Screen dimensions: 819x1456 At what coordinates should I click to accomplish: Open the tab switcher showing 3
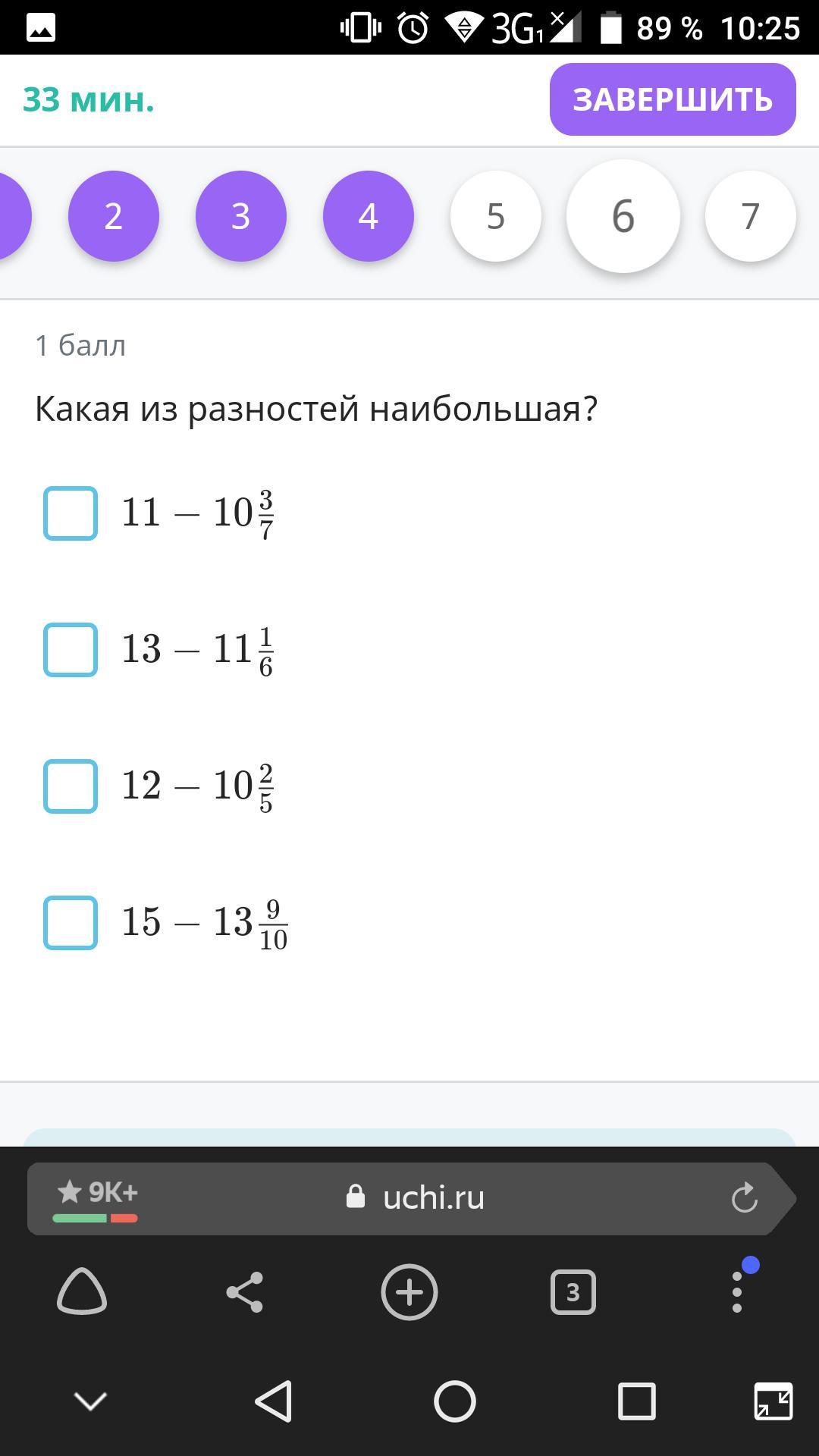click(573, 1292)
